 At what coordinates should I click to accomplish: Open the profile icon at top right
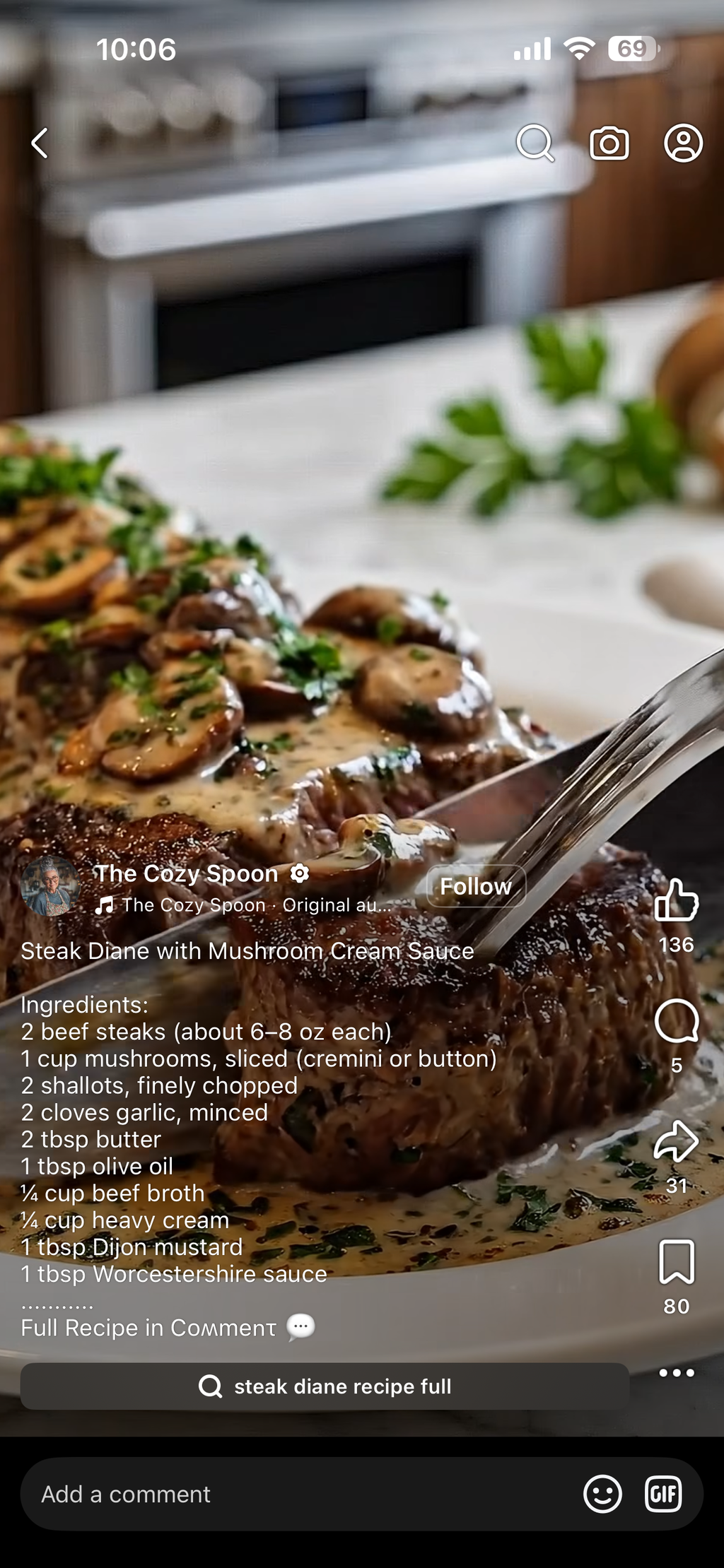(683, 143)
